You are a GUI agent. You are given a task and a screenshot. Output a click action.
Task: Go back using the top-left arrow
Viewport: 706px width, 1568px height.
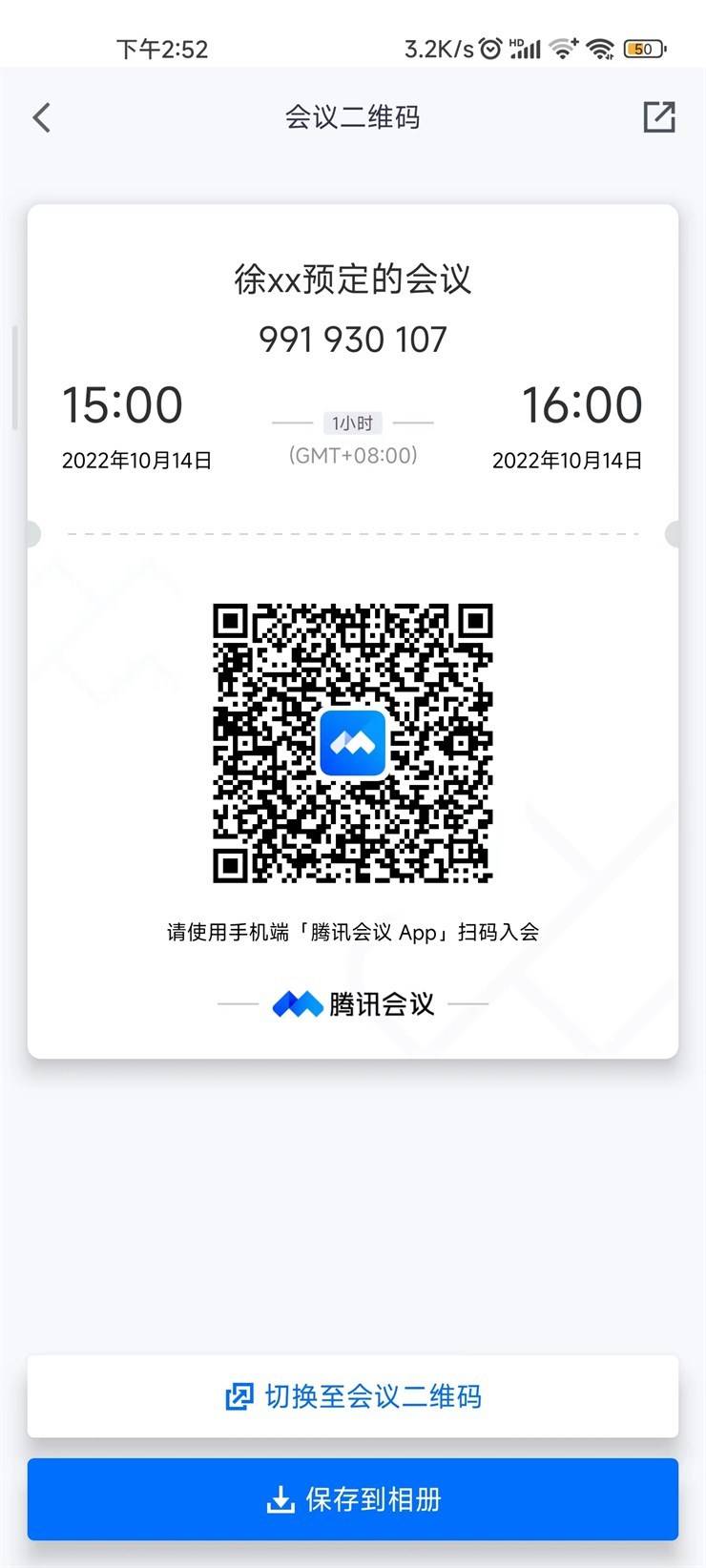pos(41,118)
